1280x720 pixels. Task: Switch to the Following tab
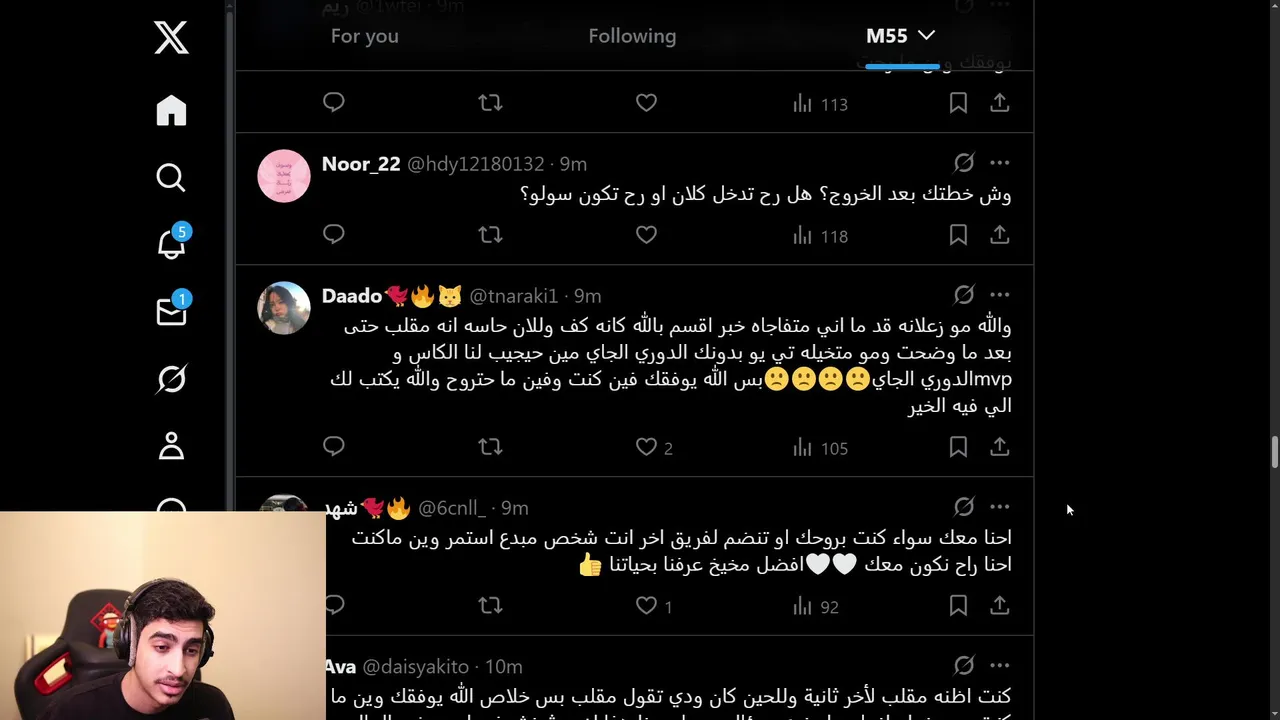632,36
